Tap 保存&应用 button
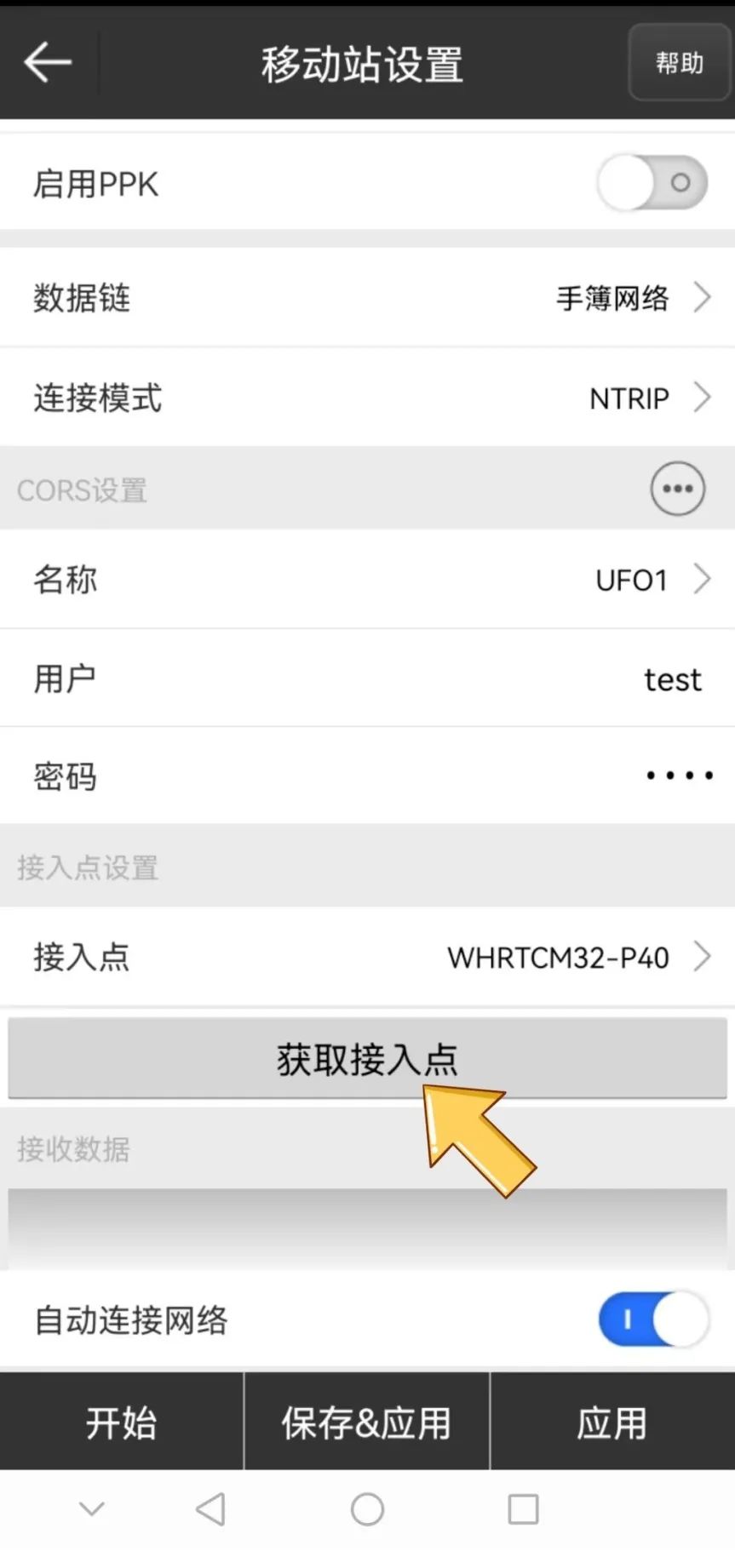This screenshot has height=1568, width=735. point(367,1422)
